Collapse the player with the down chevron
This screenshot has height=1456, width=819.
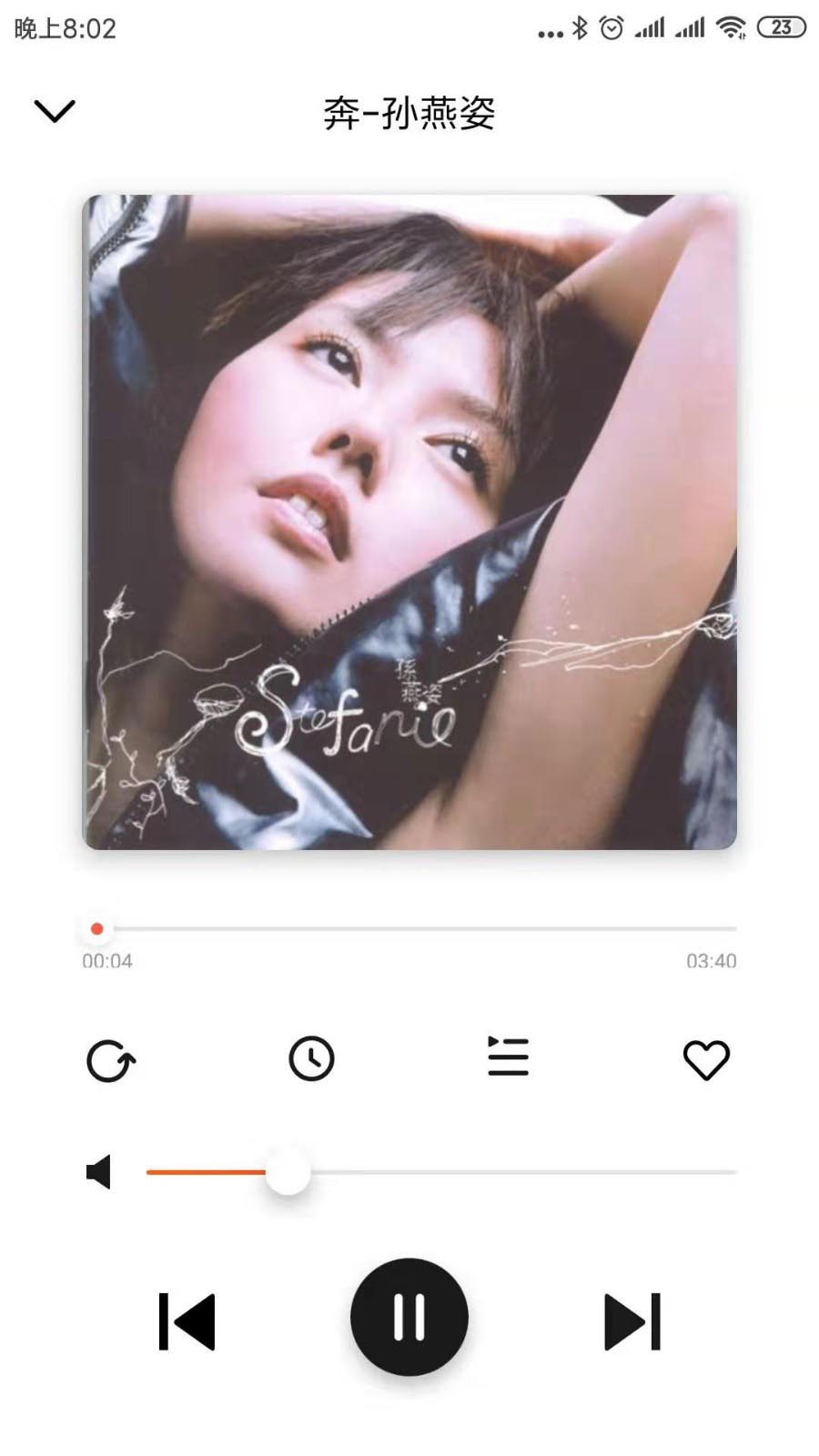(x=55, y=111)
